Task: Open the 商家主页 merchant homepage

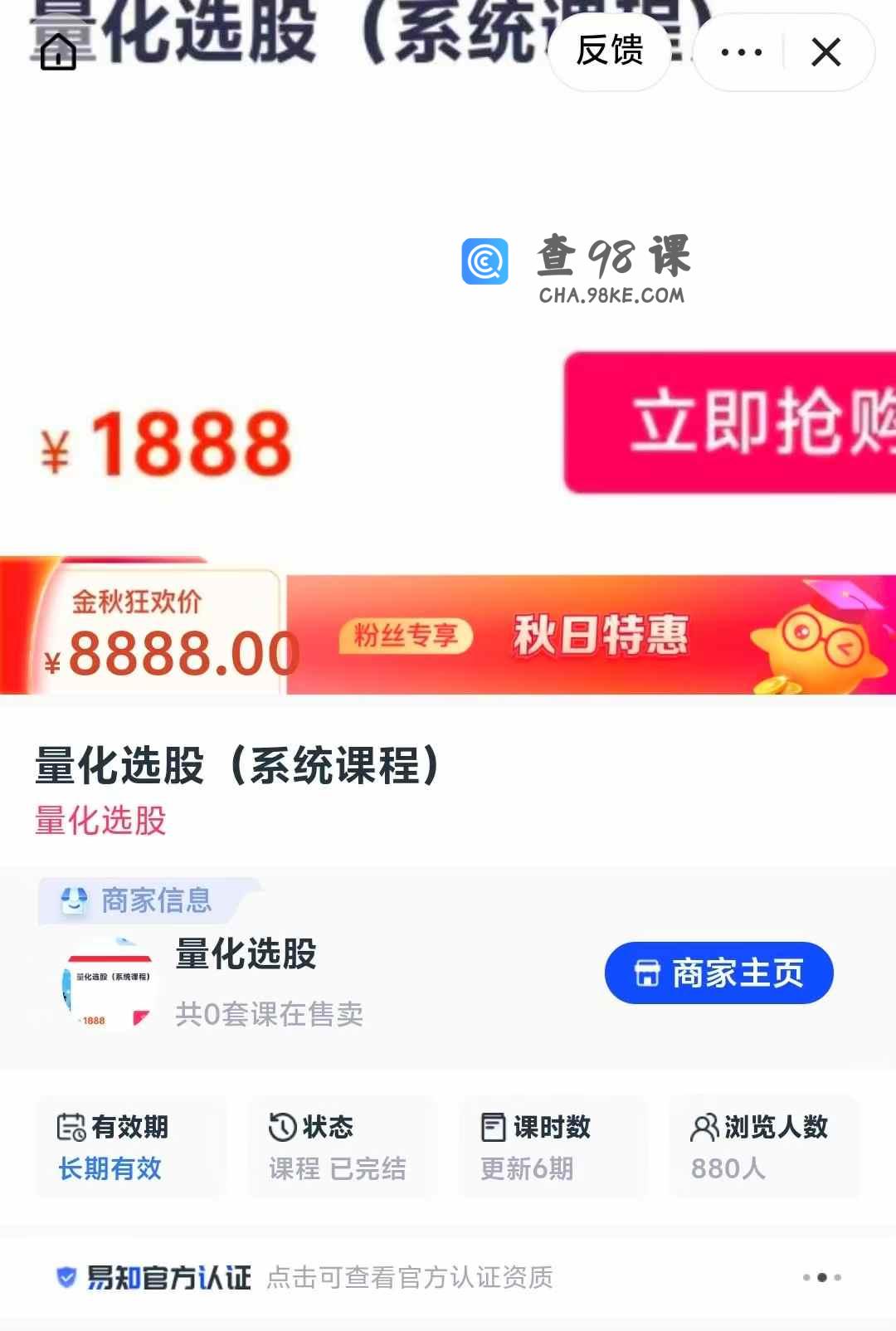Action: 718,973
